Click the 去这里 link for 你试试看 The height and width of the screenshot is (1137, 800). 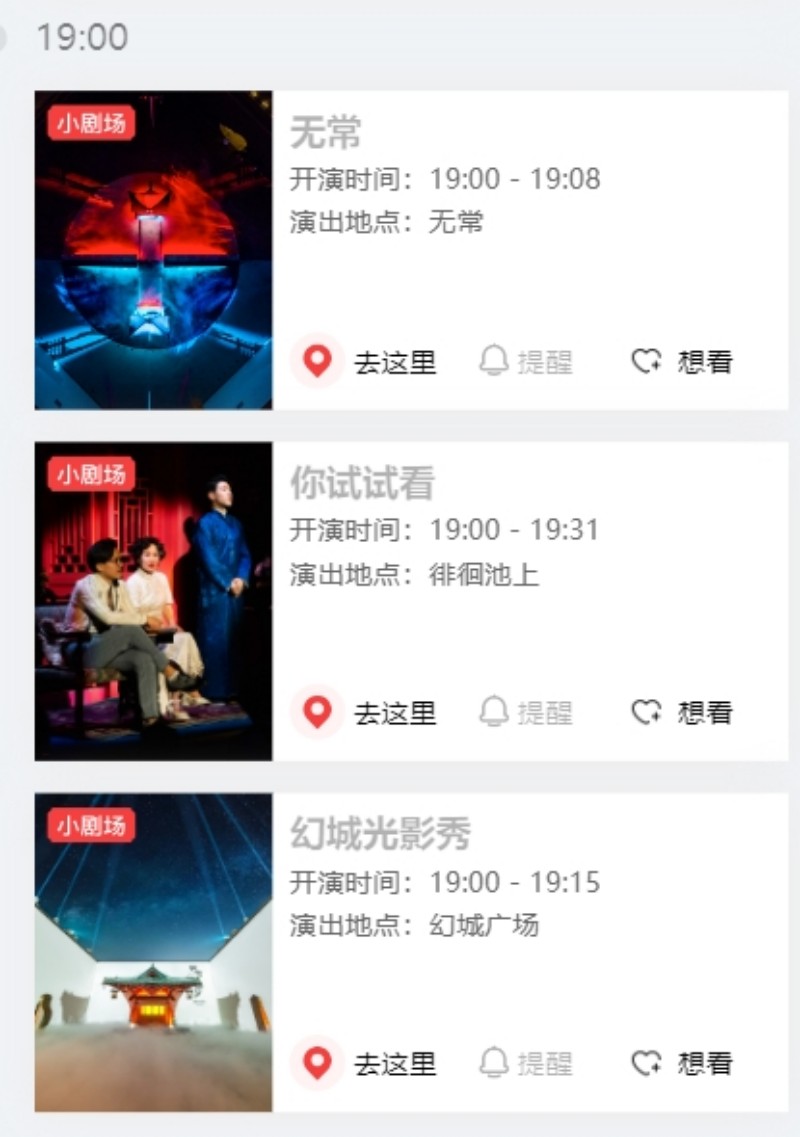coord(397,713)
